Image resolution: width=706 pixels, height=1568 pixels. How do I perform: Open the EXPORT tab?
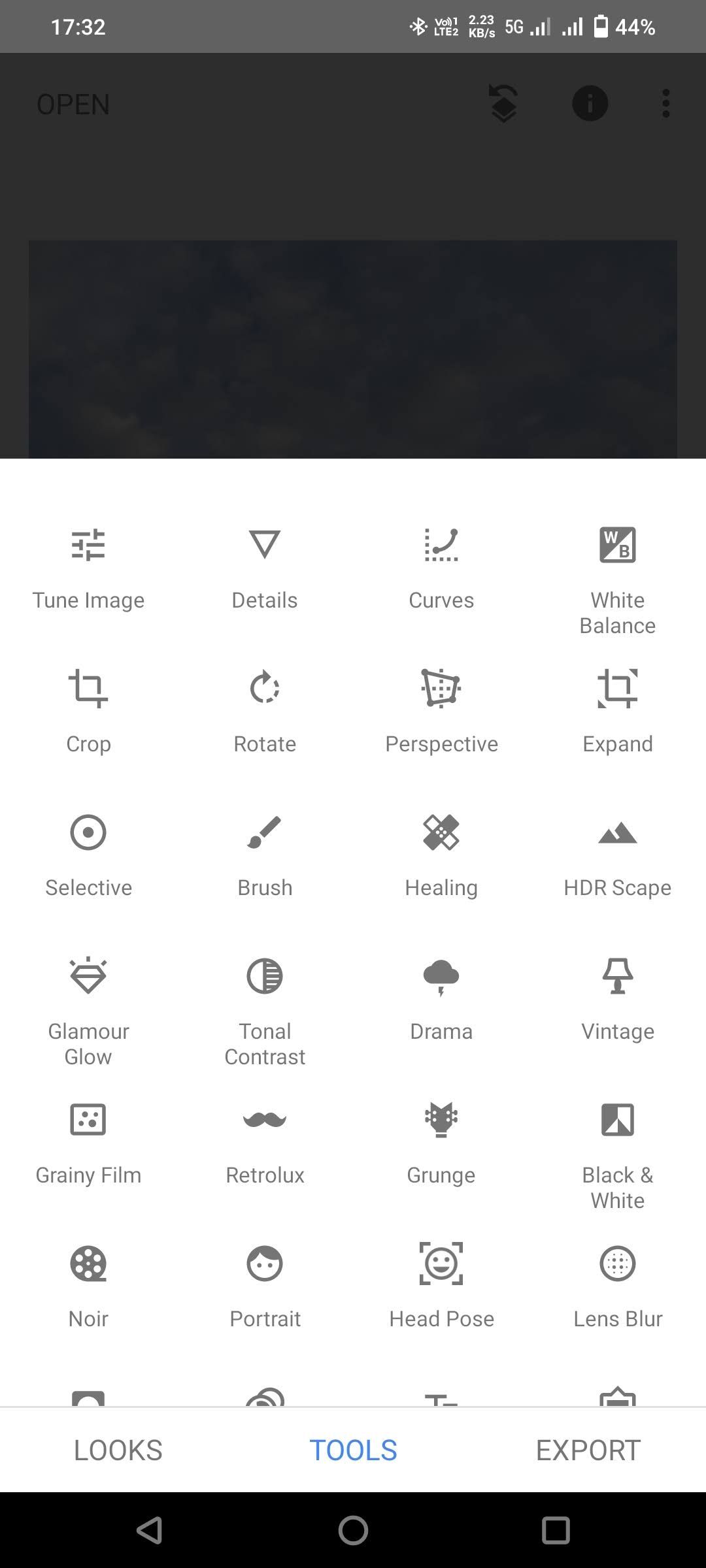587,1449
